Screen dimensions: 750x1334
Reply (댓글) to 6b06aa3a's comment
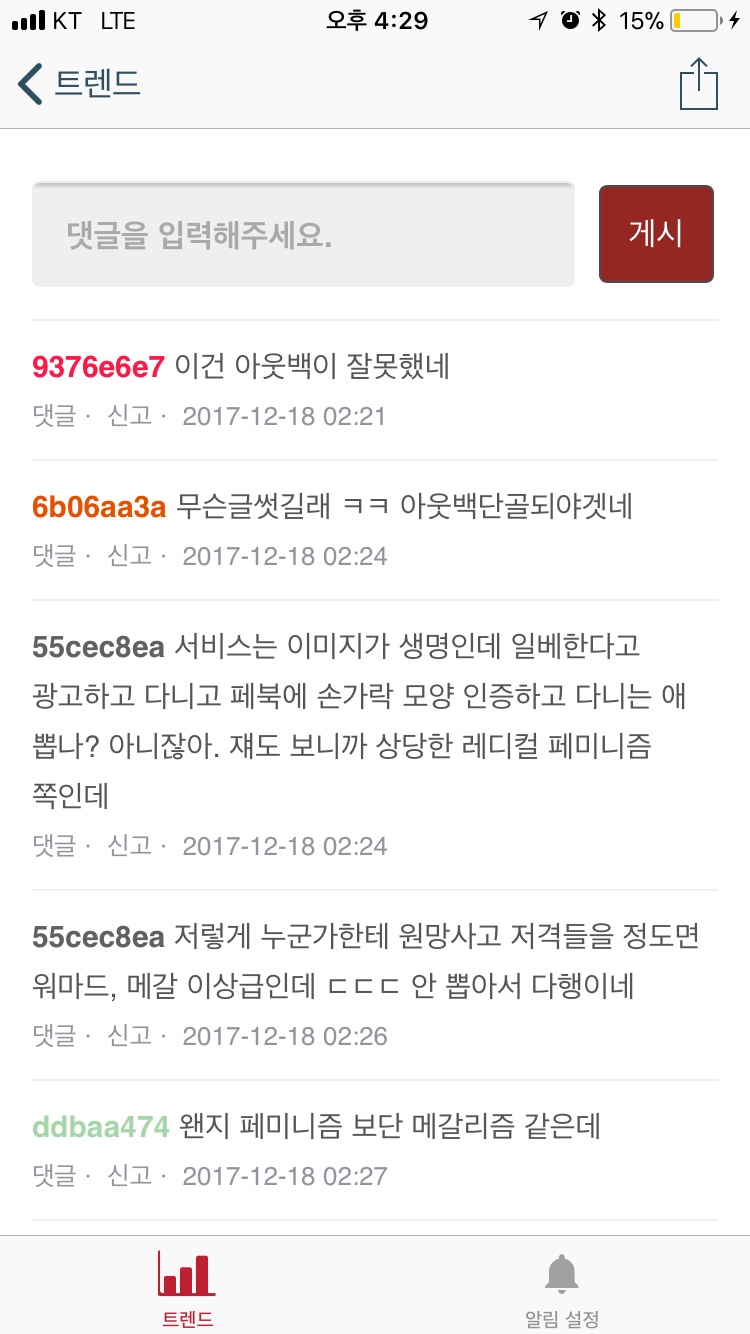coord(53,556)
